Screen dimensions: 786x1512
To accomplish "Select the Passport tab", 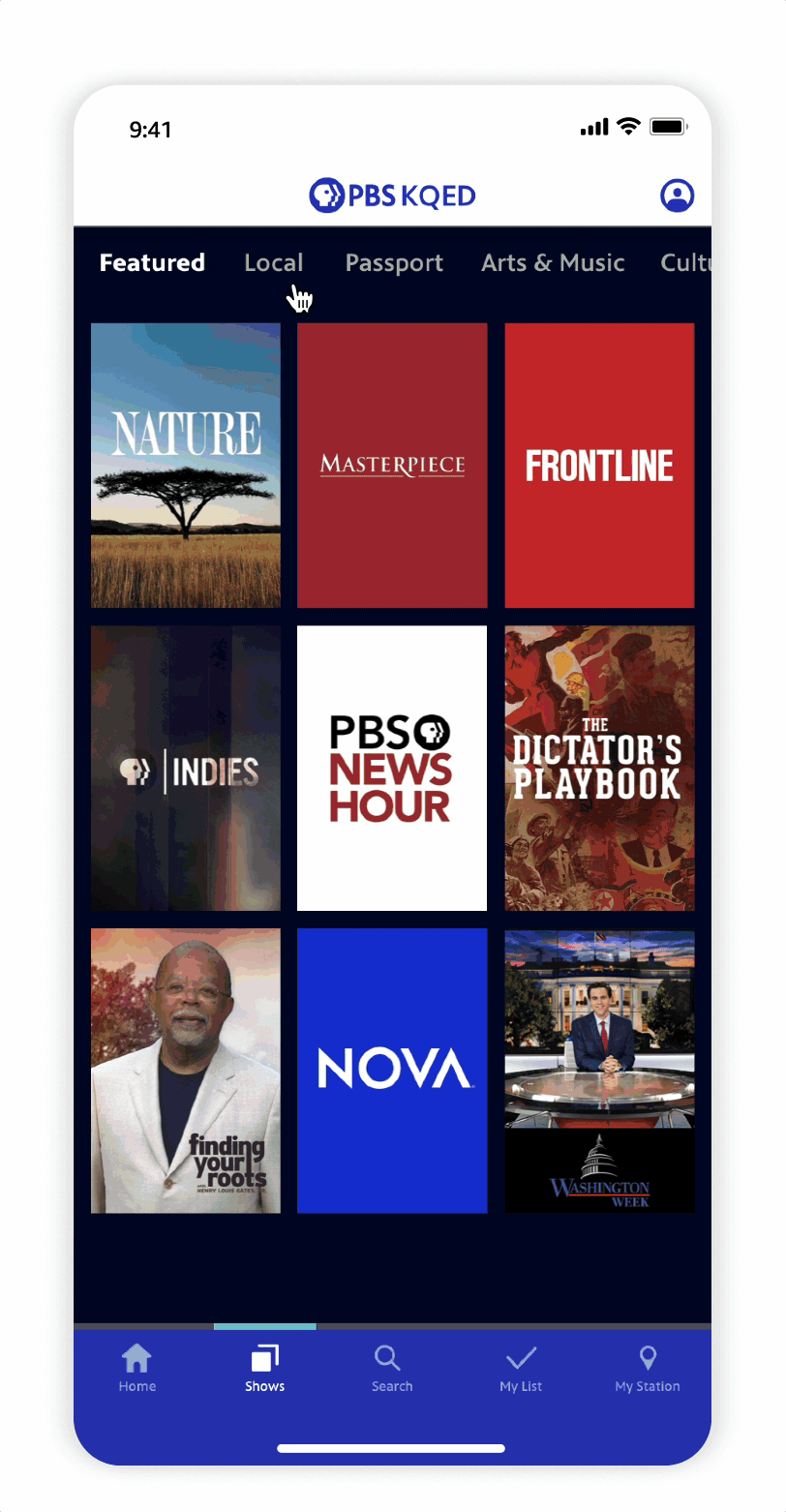I will (394, 263).
